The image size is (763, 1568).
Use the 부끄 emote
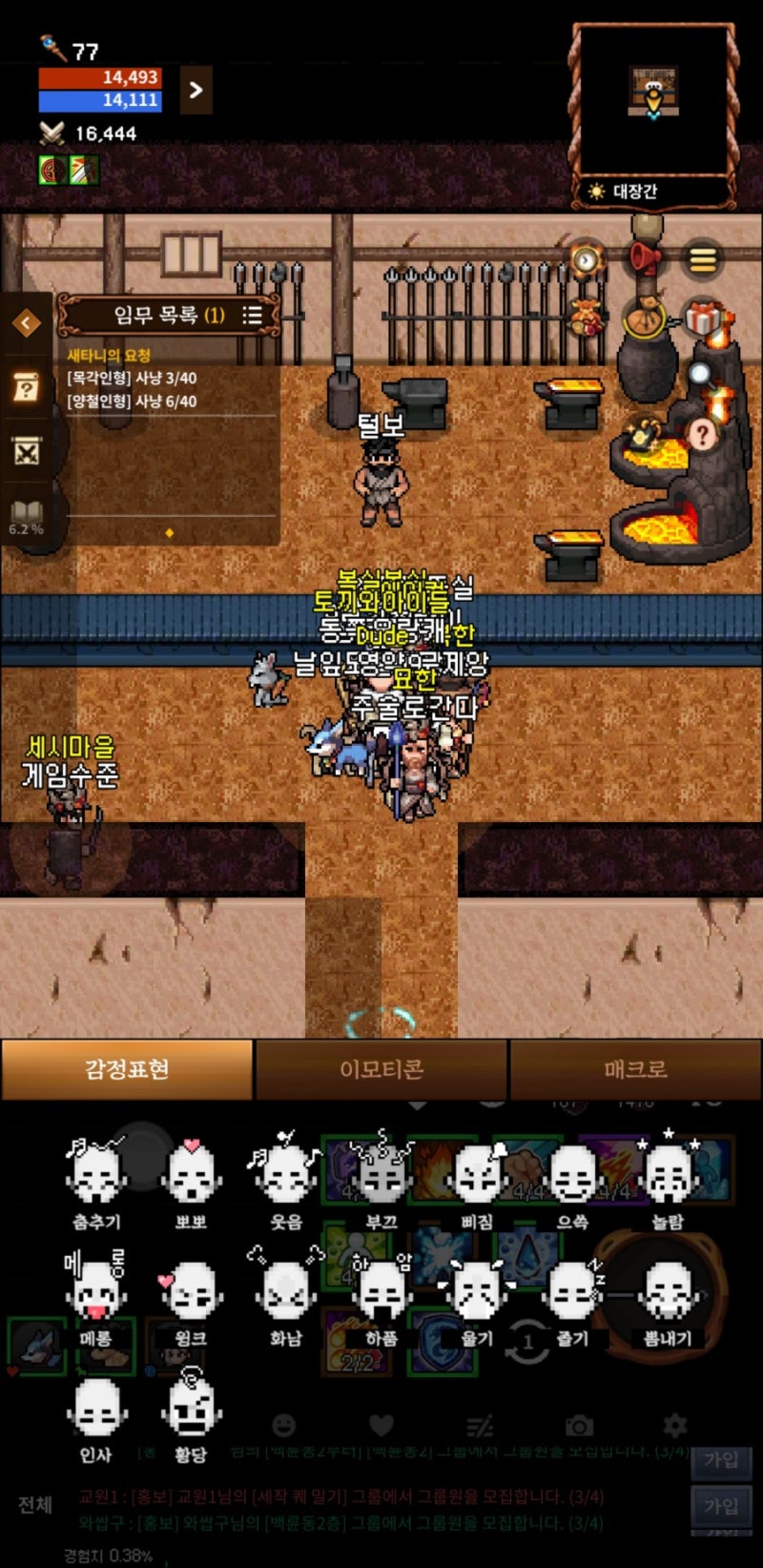coord(381,1181)
